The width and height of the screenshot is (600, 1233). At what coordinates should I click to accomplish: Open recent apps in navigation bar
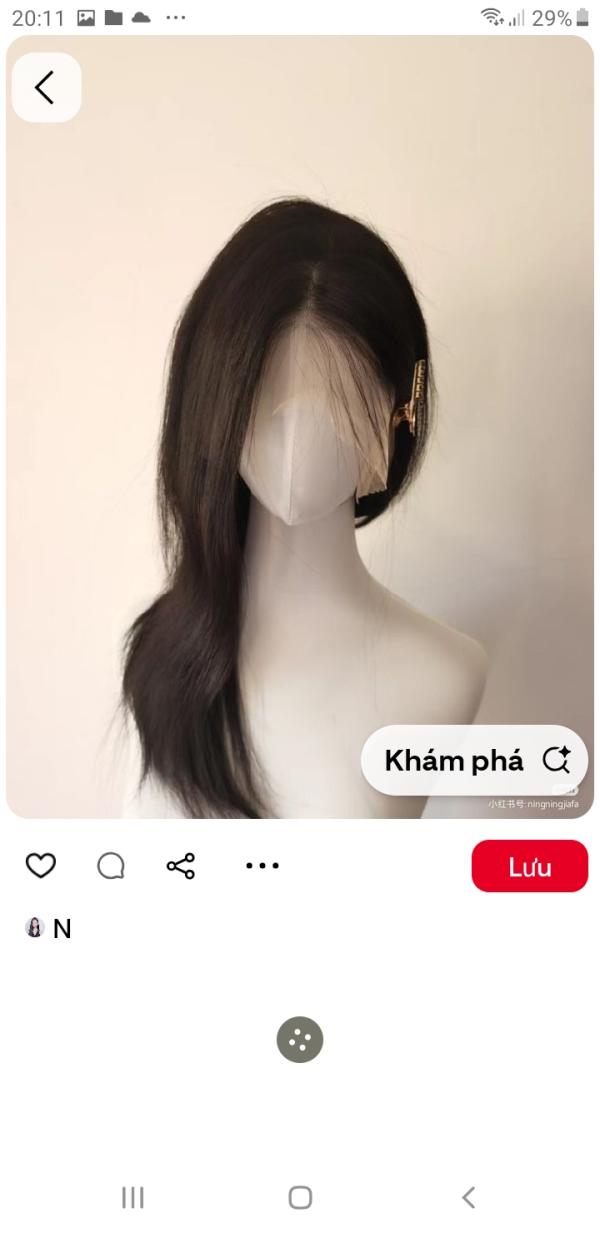coord(133,1197)
